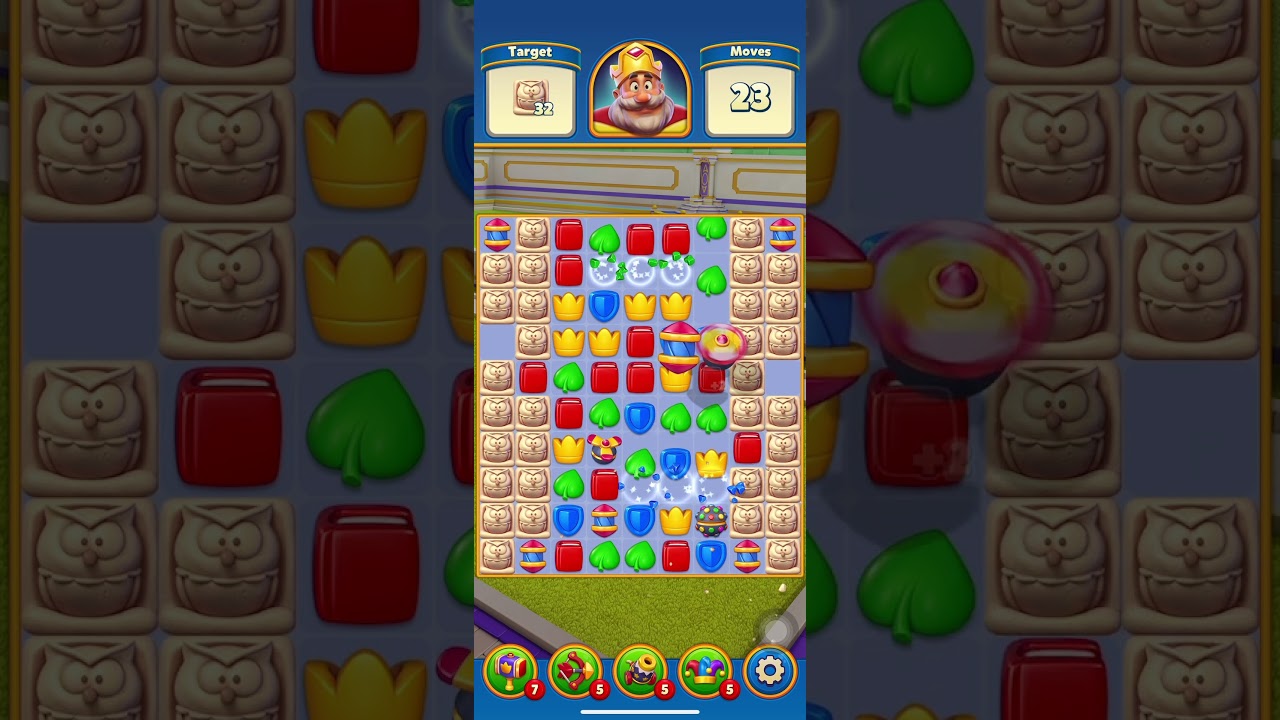
Task: Select the royal hammer booster
Action: 510,671
